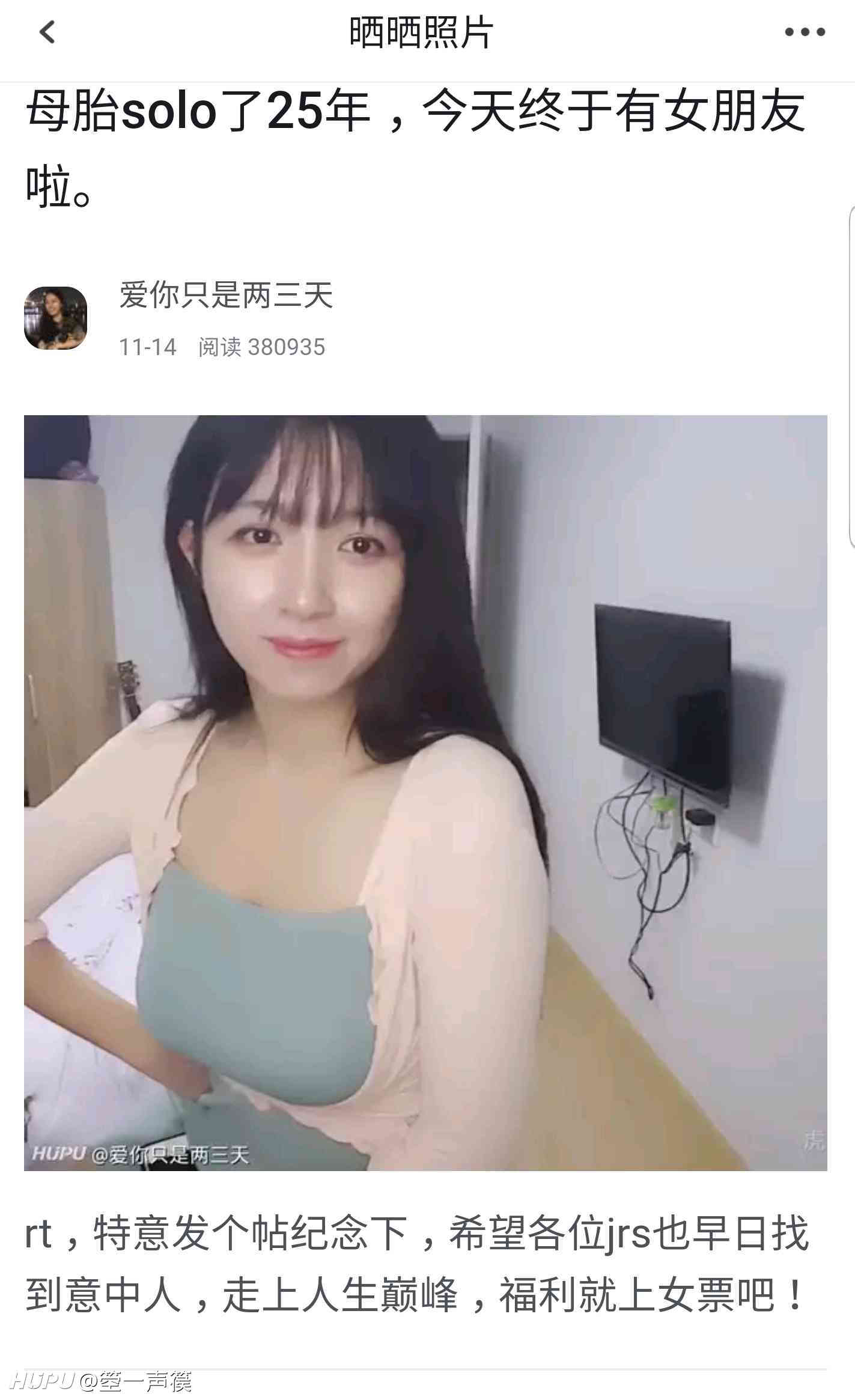This screenshot has width=855, height=1400.
Task: Go back using the top-left arrow
Action: [x=47, y=32]
